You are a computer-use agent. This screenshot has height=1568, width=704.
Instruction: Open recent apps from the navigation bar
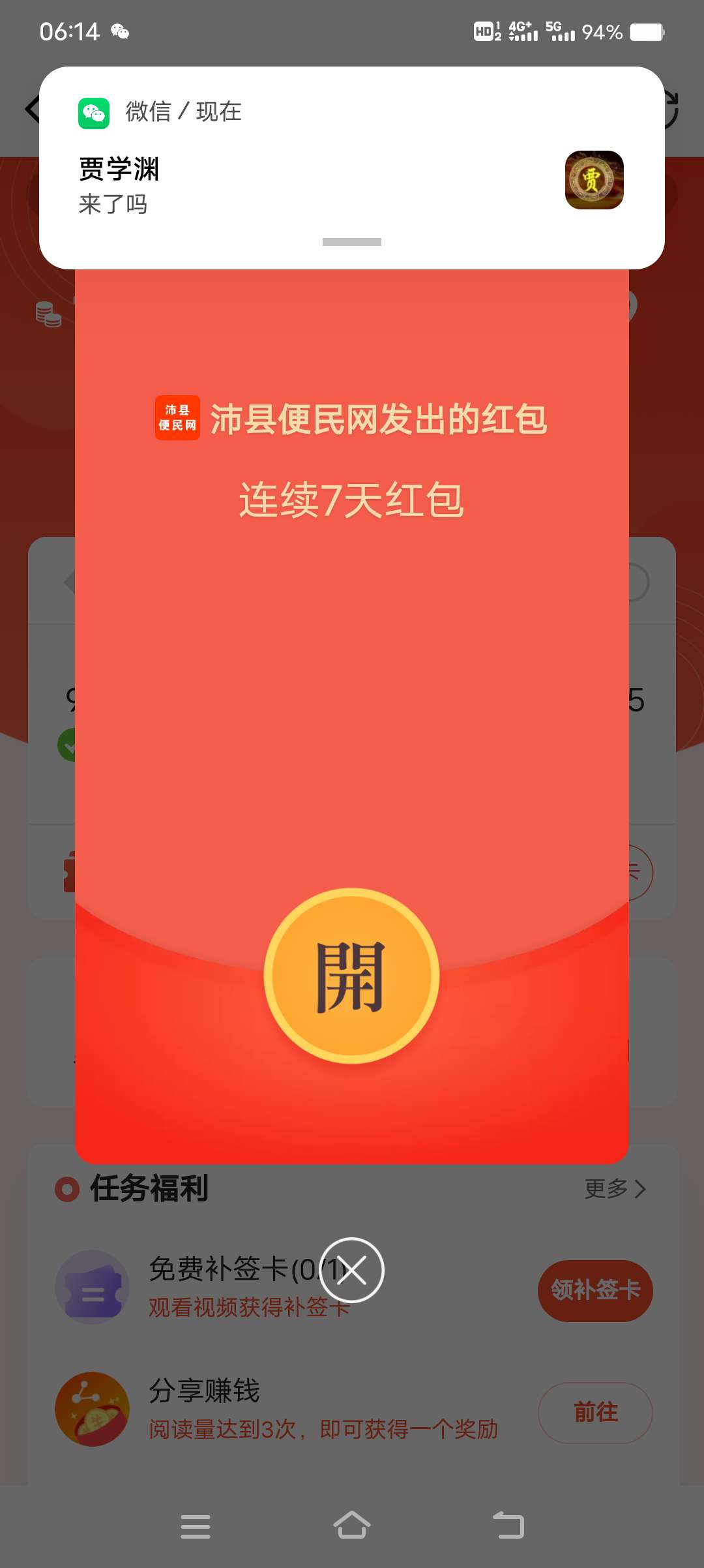pos(195,1526)
